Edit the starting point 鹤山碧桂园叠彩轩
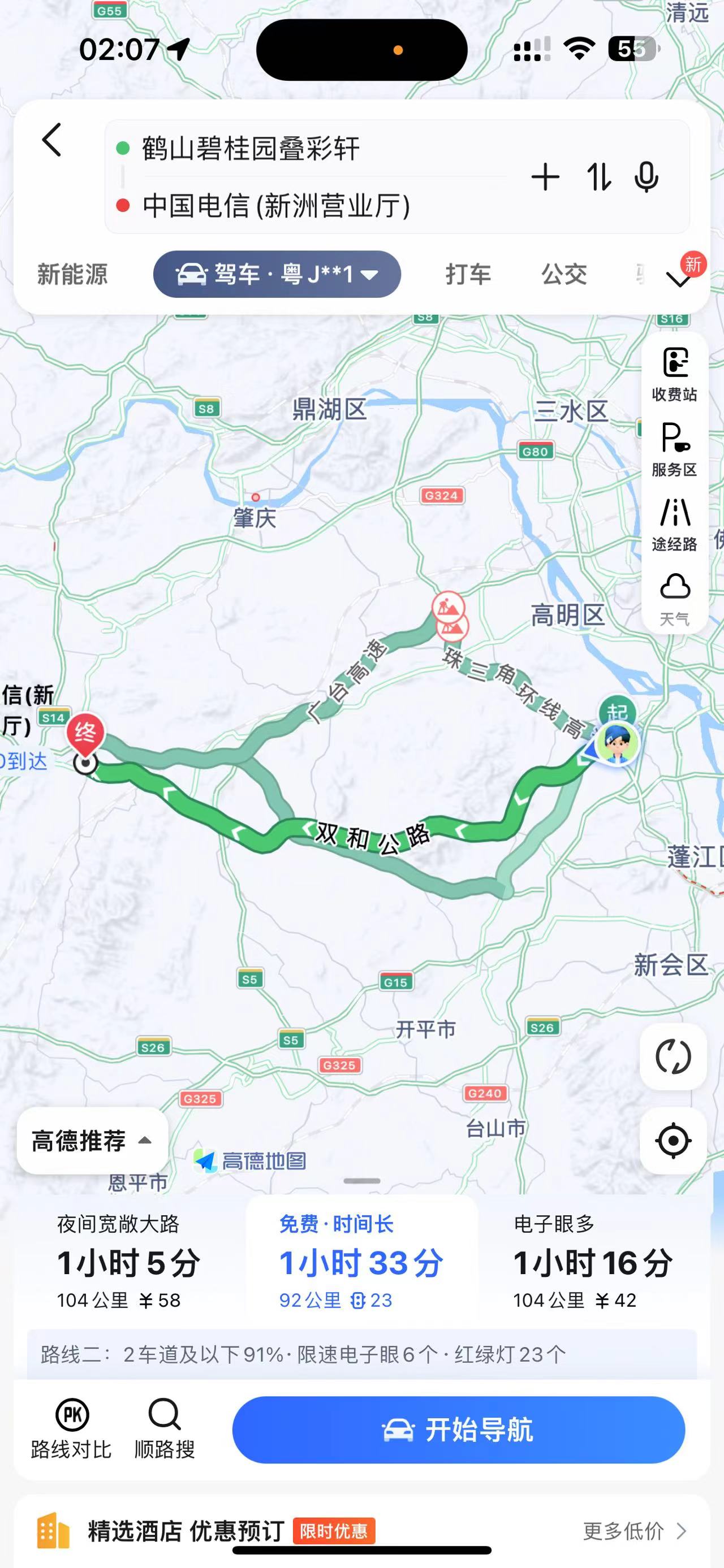This screenshot has width=724, height=1568. (x=251, y=149)
